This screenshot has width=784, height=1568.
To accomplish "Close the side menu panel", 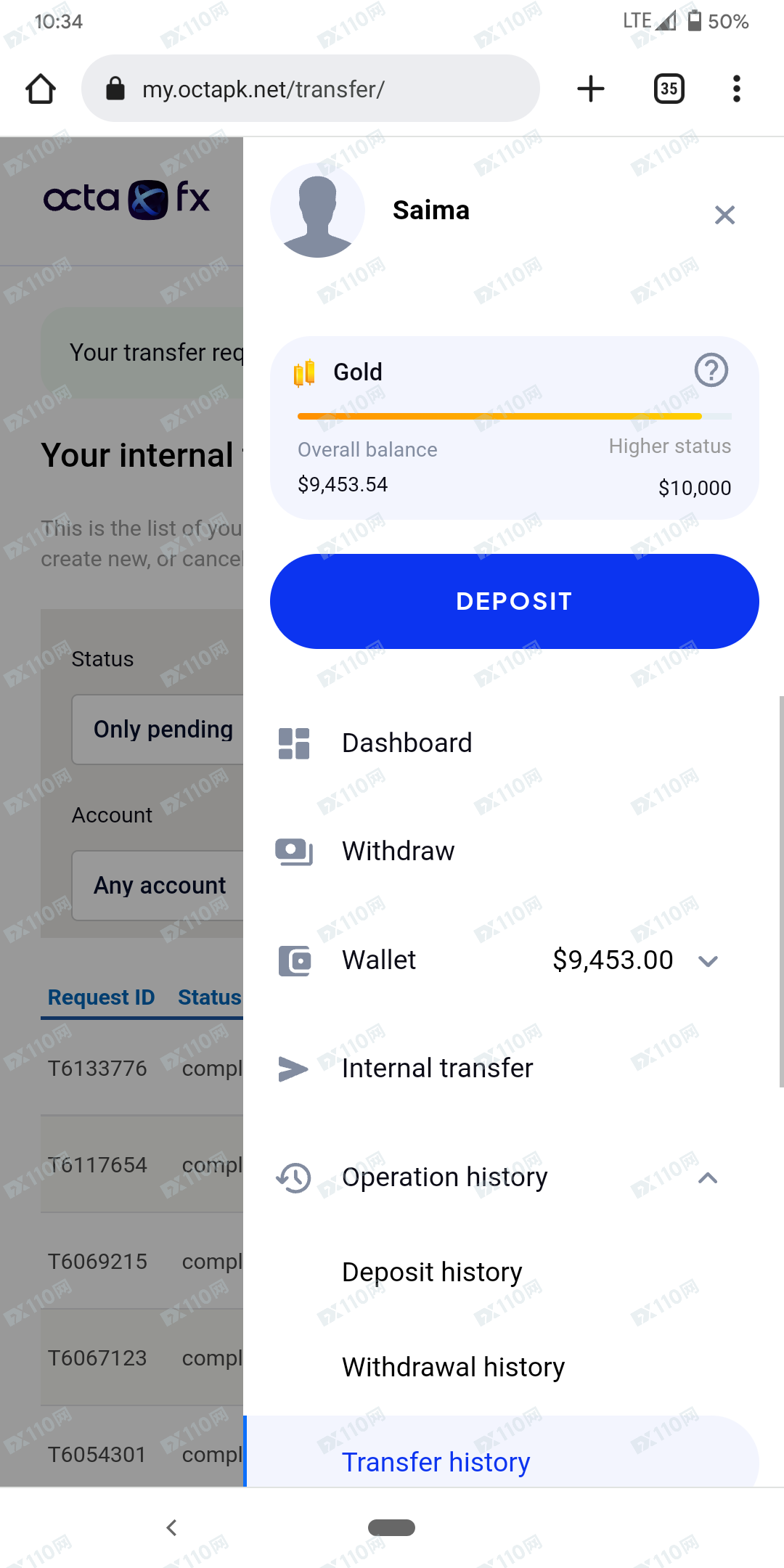I will point(724,215).
